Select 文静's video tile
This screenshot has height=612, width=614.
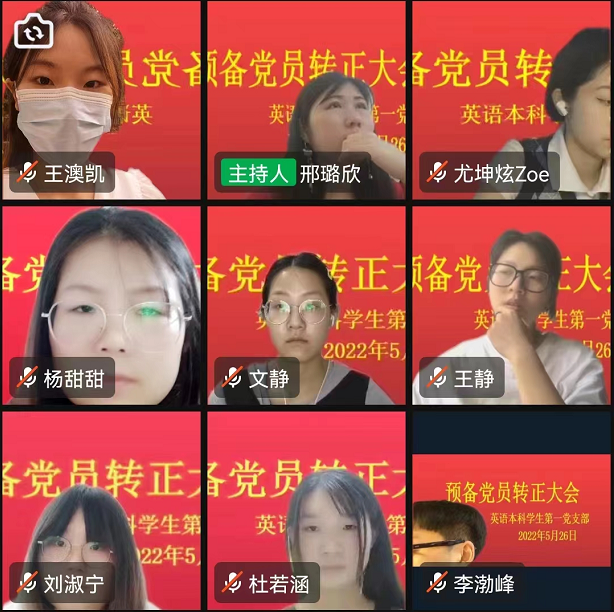(306, 305)
